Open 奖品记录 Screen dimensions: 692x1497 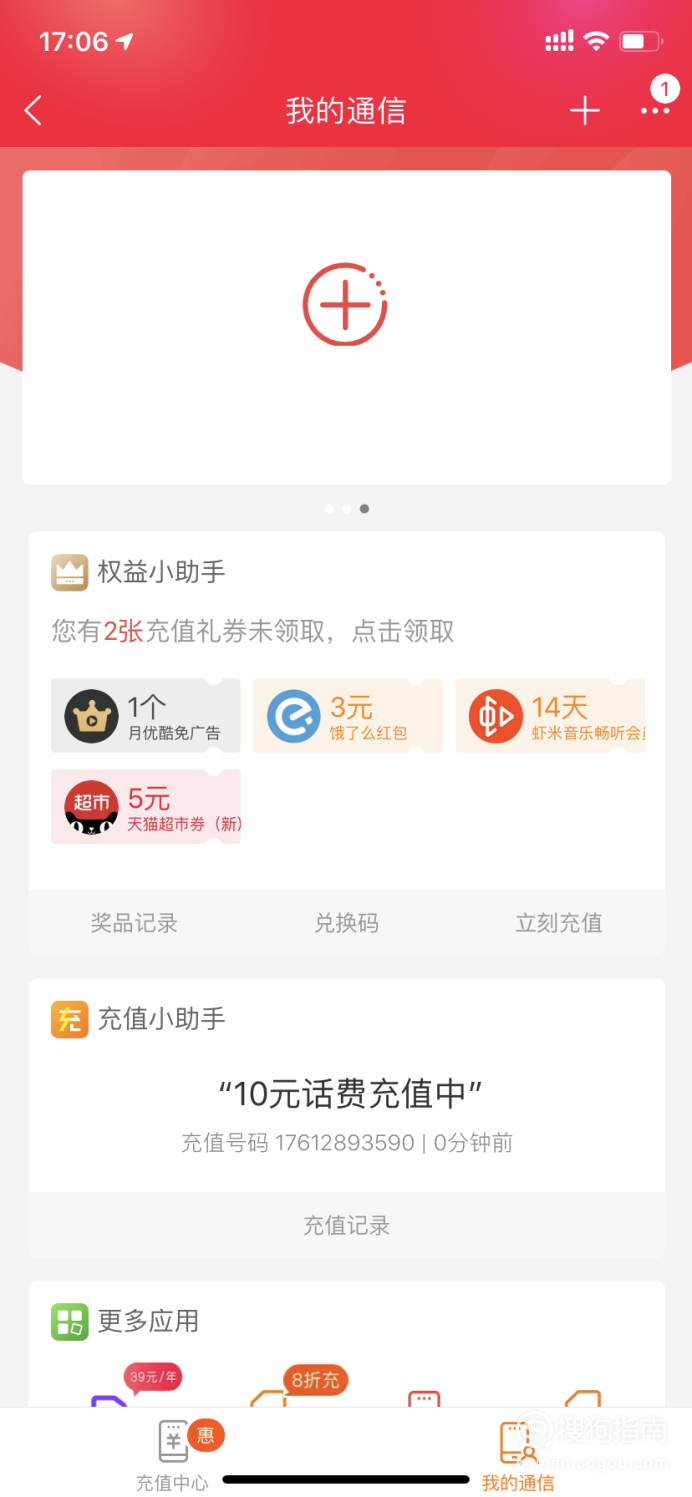coord(134,923)
